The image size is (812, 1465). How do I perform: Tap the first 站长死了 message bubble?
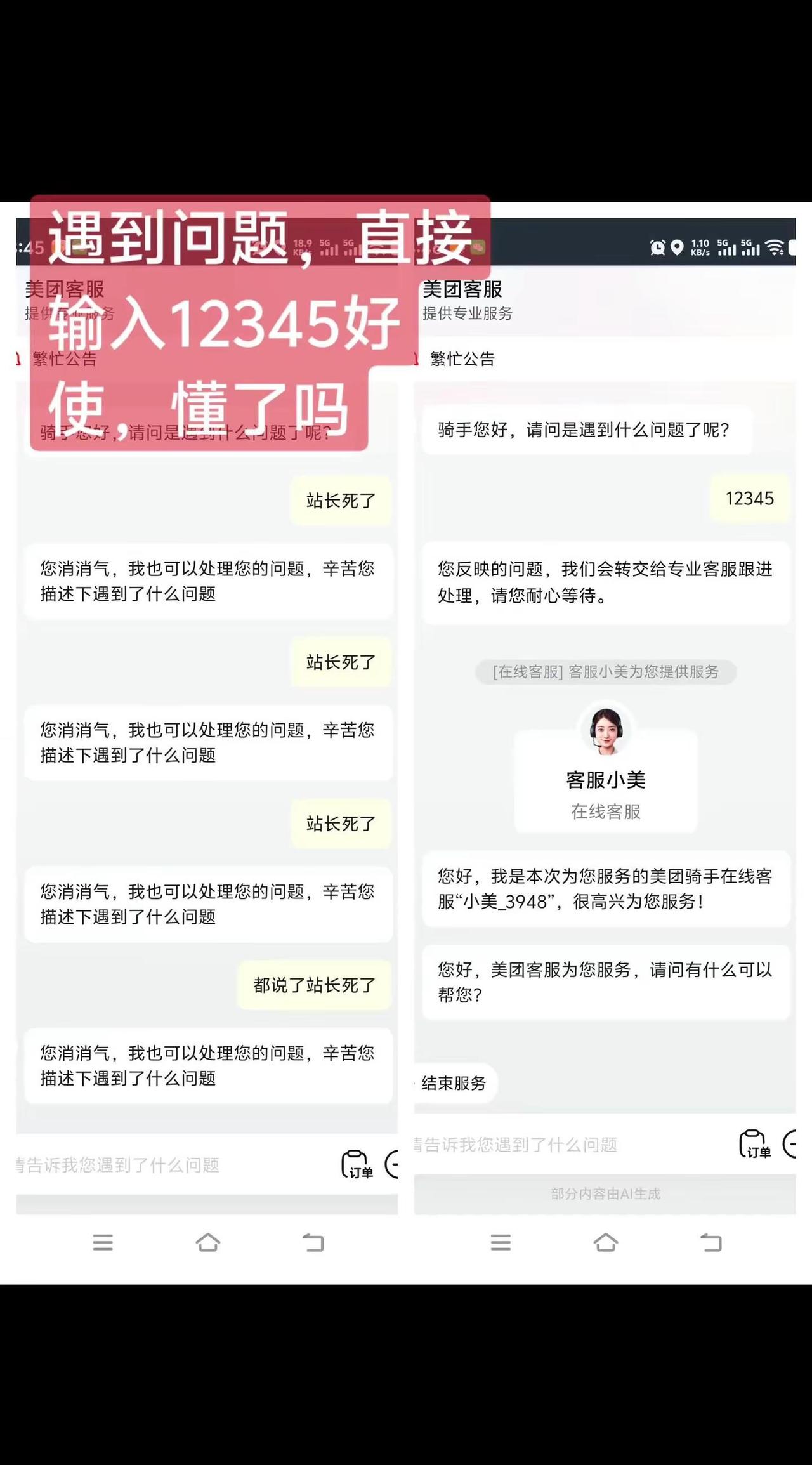point(339,501)
